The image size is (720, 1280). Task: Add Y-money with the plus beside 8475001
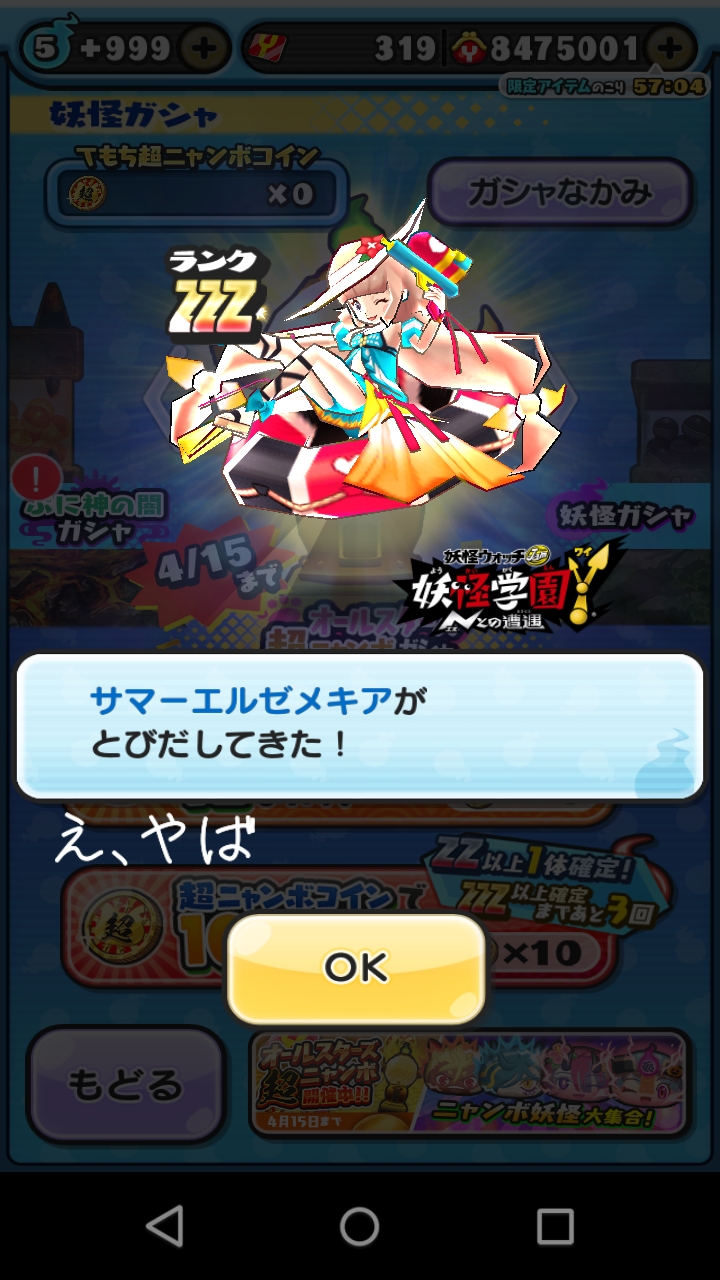click(x=669, y=48)
